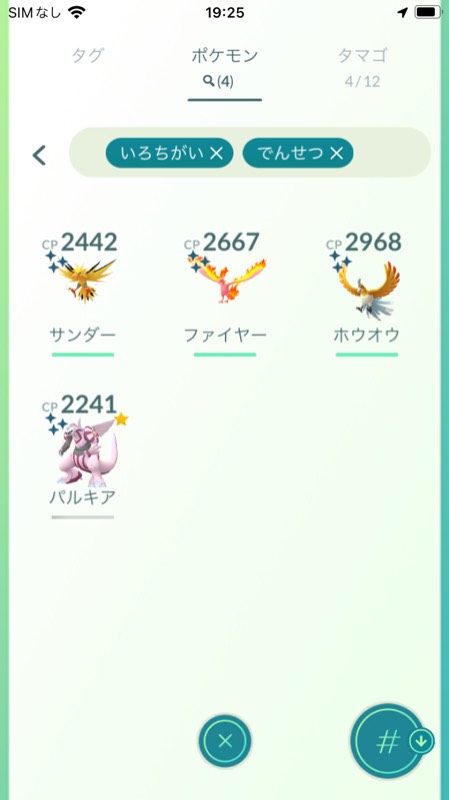
Task: Close the Pokémon list with the X button
Action: pyautogui.click(x=225, y=740)
